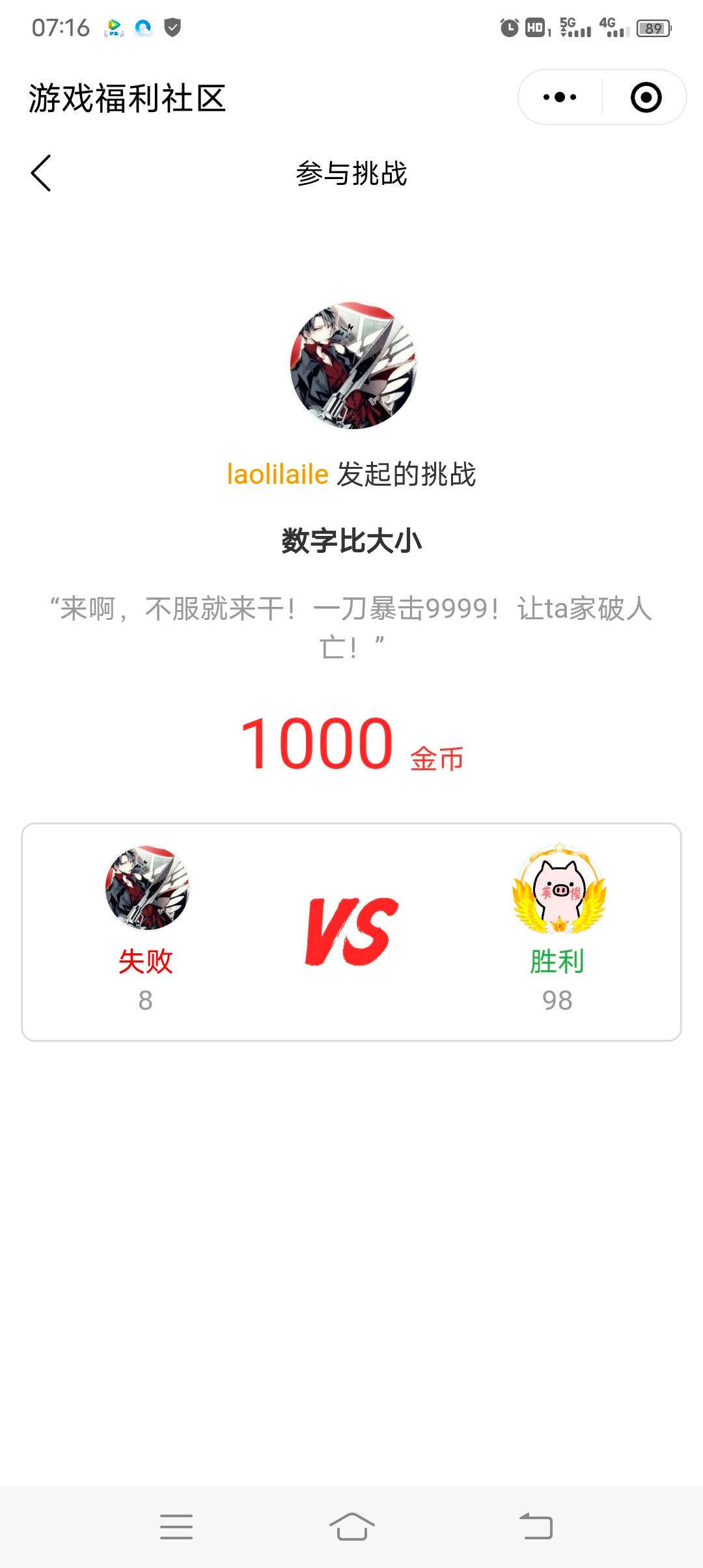Tap the laolilaile username link

click(277, 474)
